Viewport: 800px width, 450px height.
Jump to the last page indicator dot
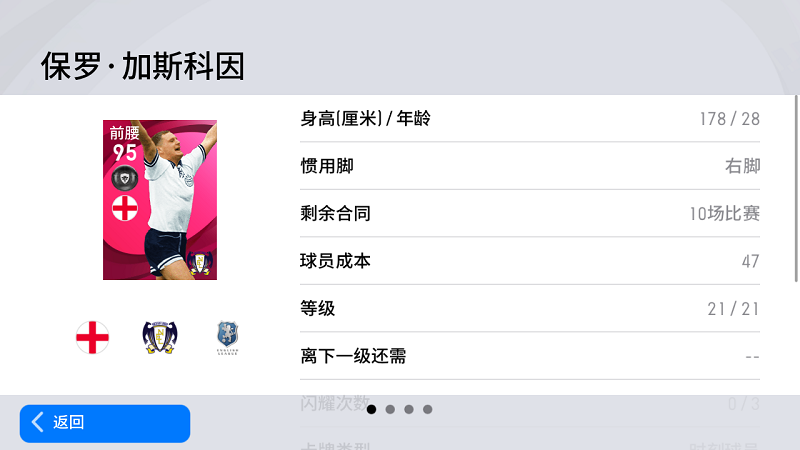pos(428,409)
